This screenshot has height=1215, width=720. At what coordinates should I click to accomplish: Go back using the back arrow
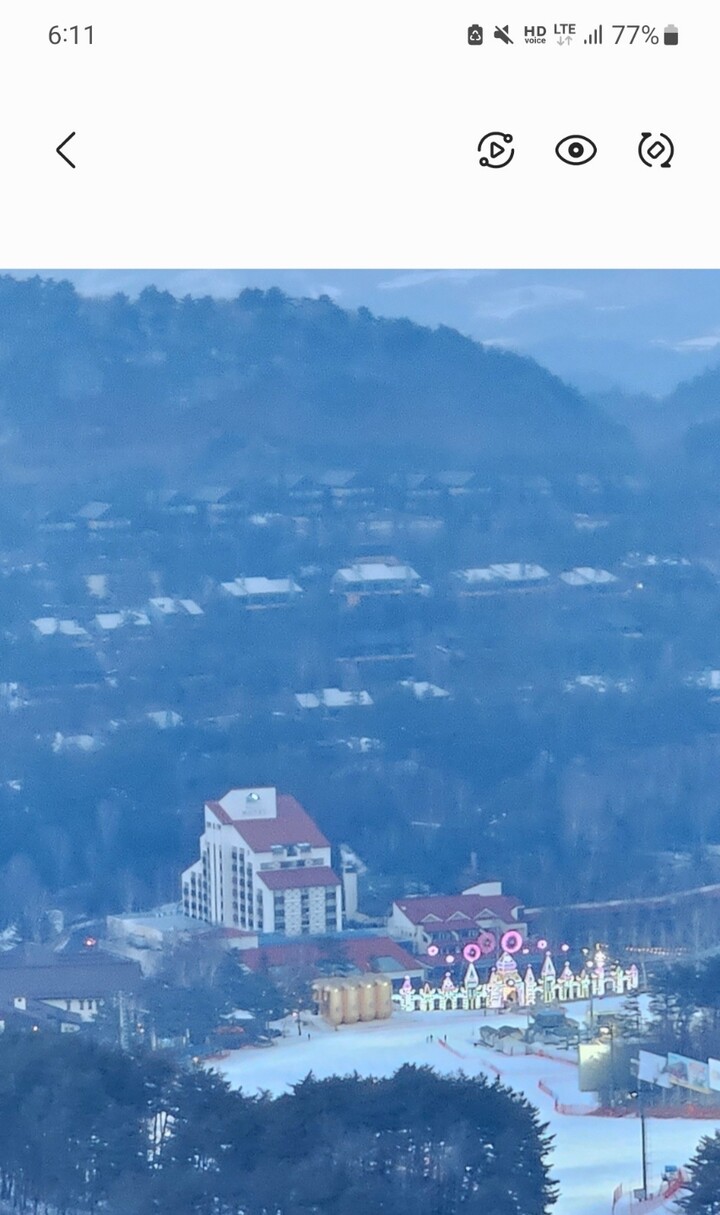coord(66,150)
